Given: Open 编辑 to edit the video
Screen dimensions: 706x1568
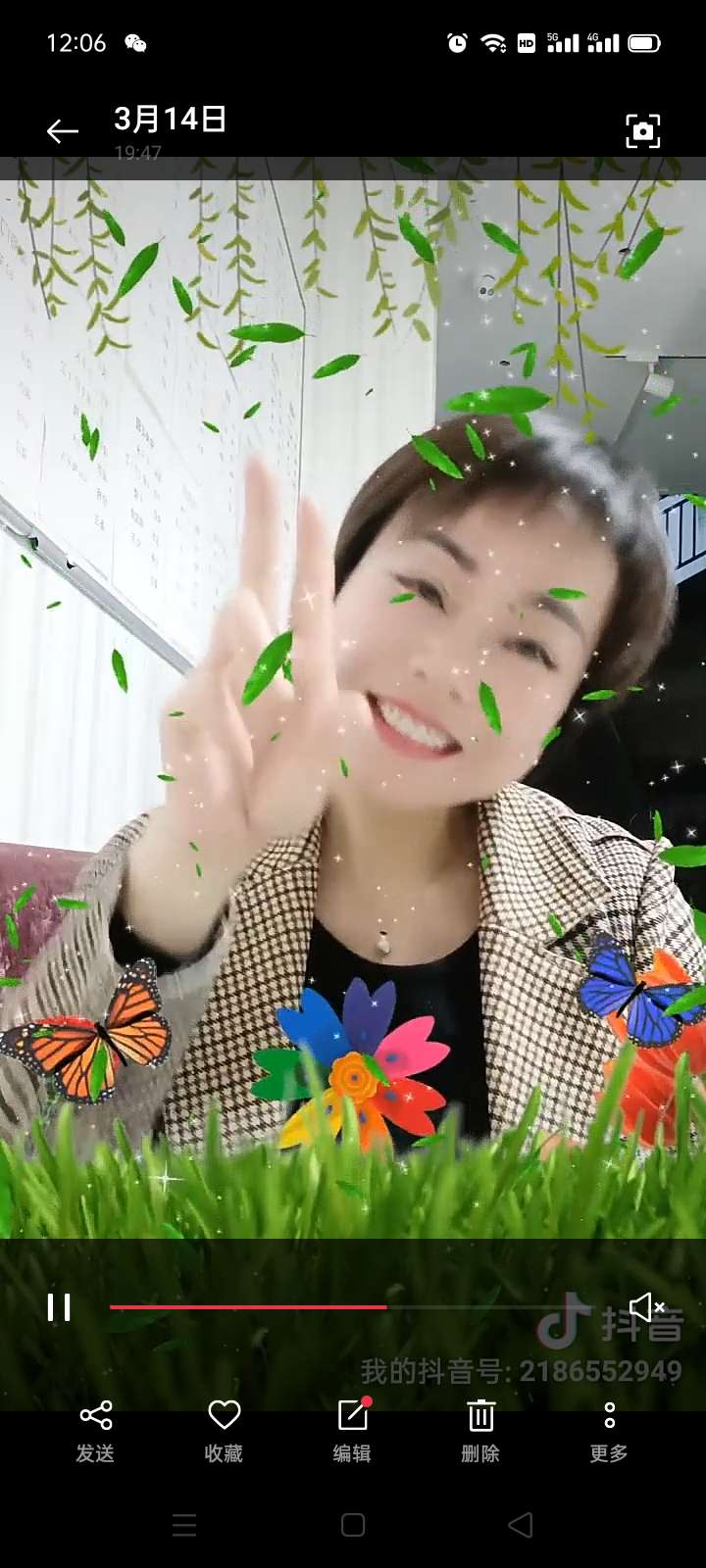Looking at the screenshot, I should coord(352,1430).
